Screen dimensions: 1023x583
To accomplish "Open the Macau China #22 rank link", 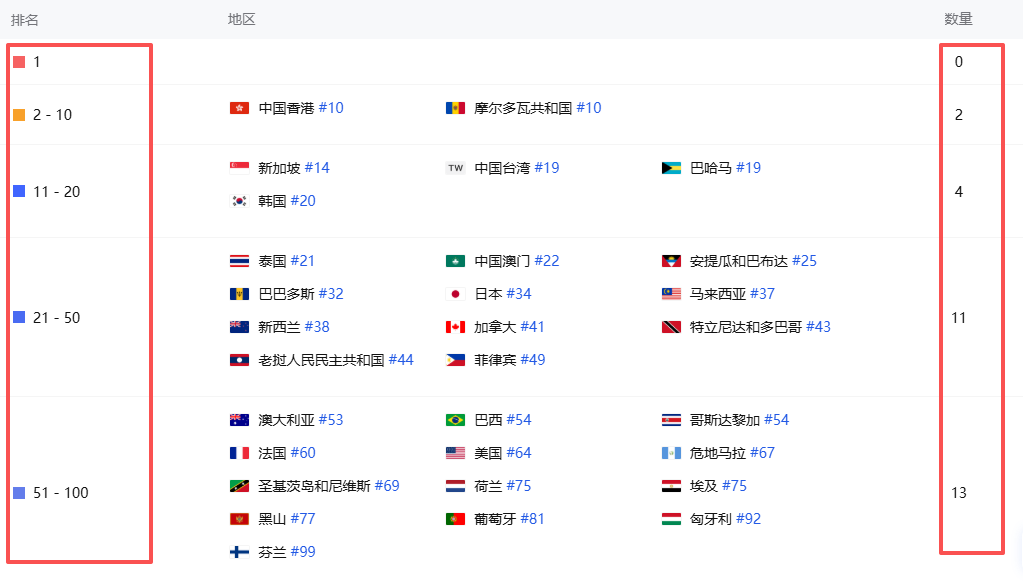I will point(546,261).
